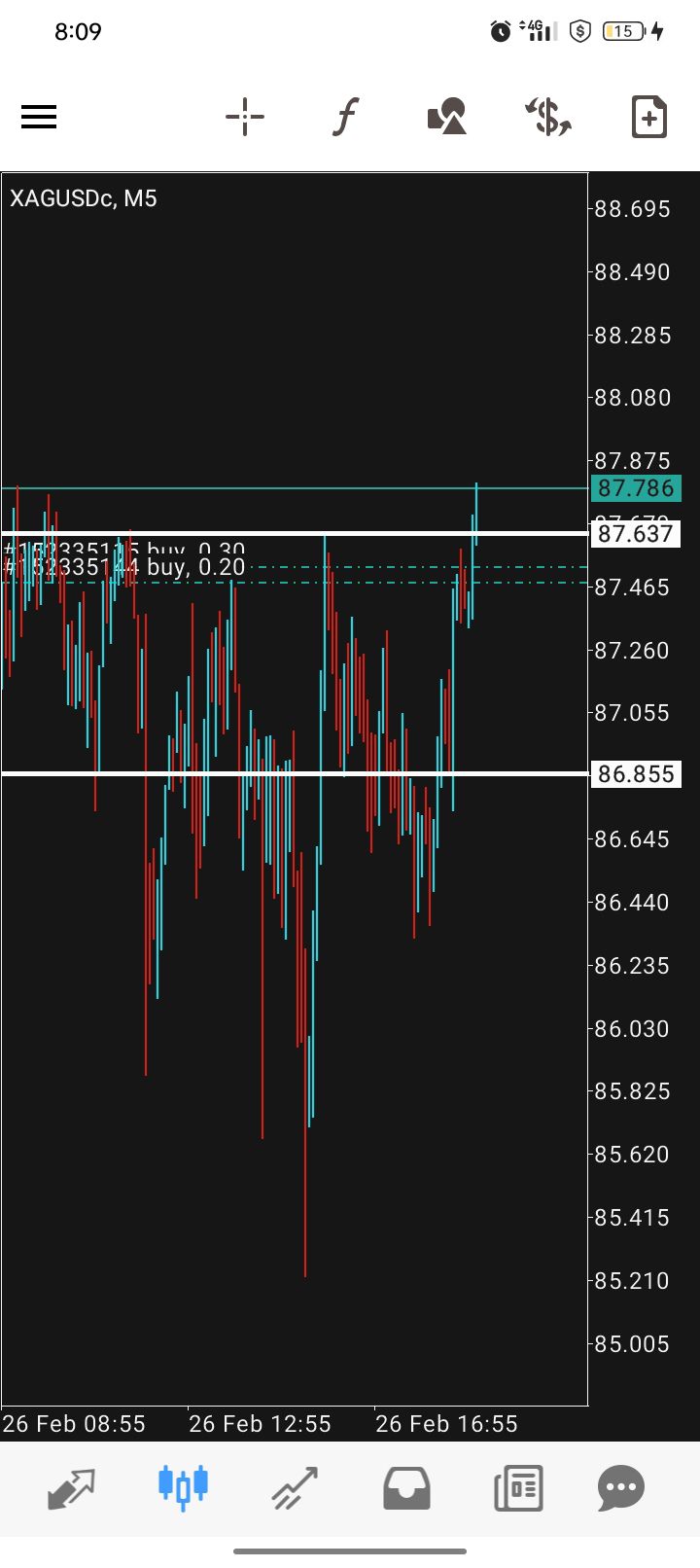
Task: Select the Chart candlestick tab
Action: (x=183, y=1487)
